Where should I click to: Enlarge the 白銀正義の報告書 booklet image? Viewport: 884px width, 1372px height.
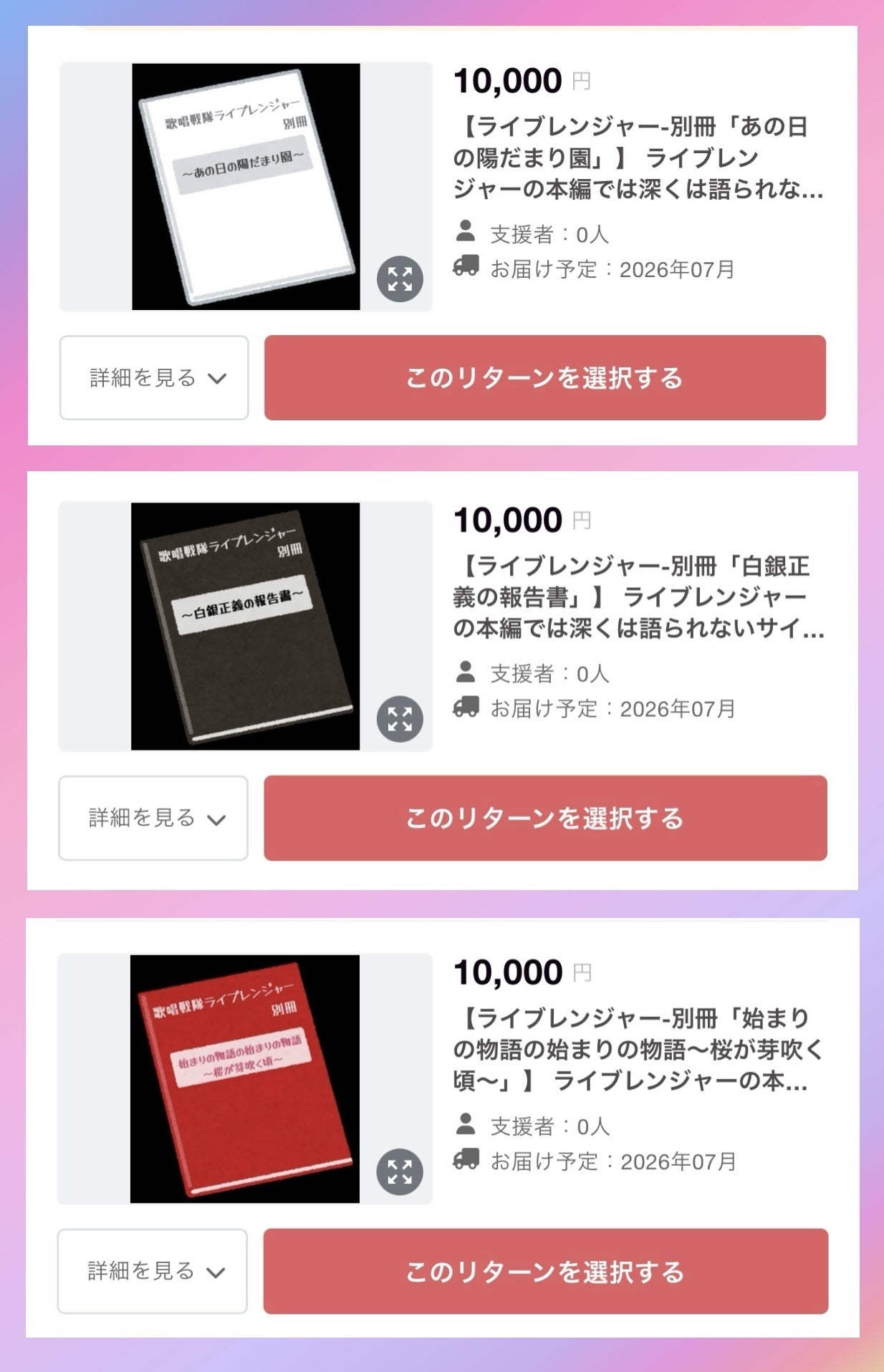coord(400,718)
